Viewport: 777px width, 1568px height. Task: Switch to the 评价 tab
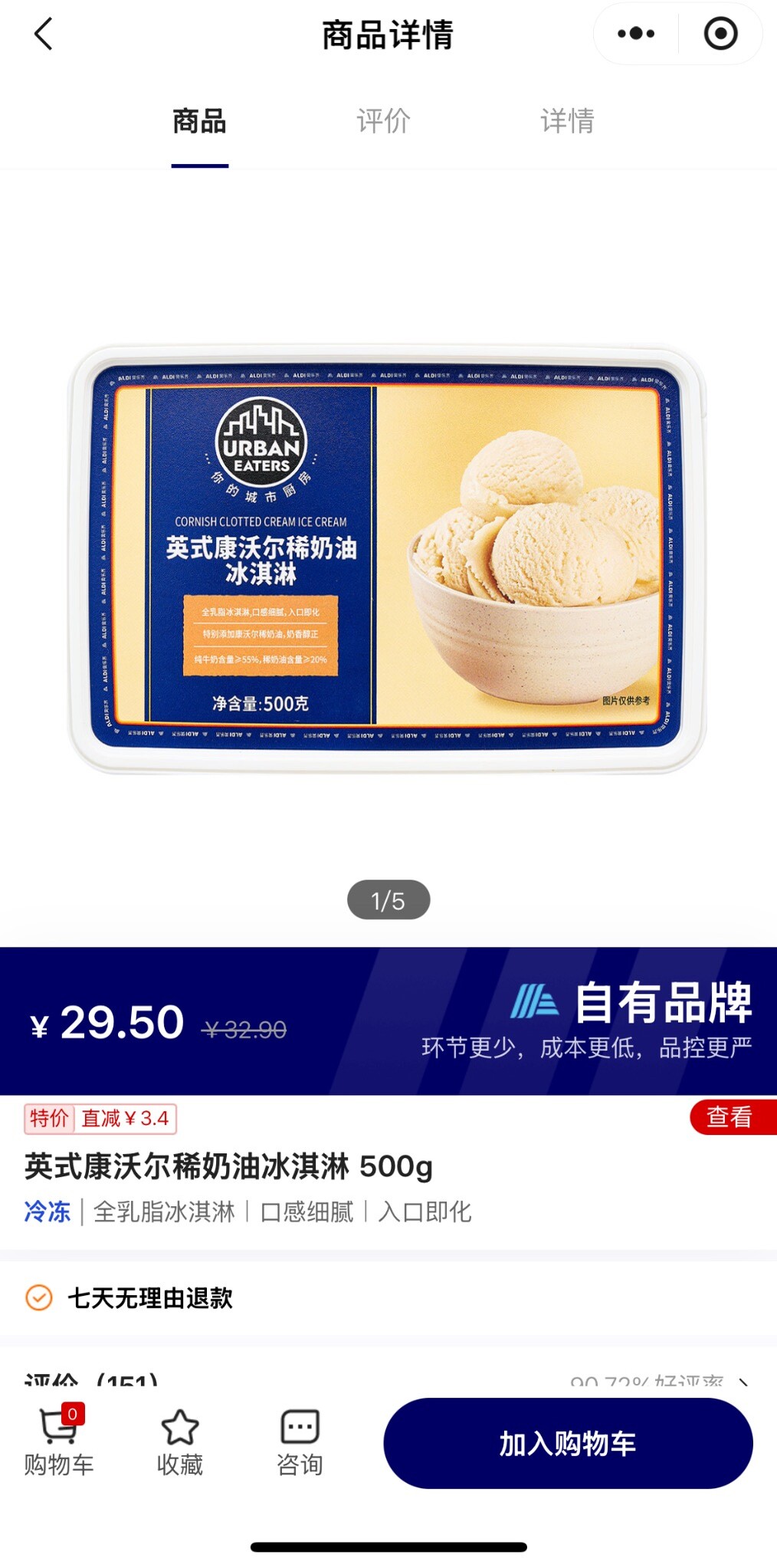[383, 121]
